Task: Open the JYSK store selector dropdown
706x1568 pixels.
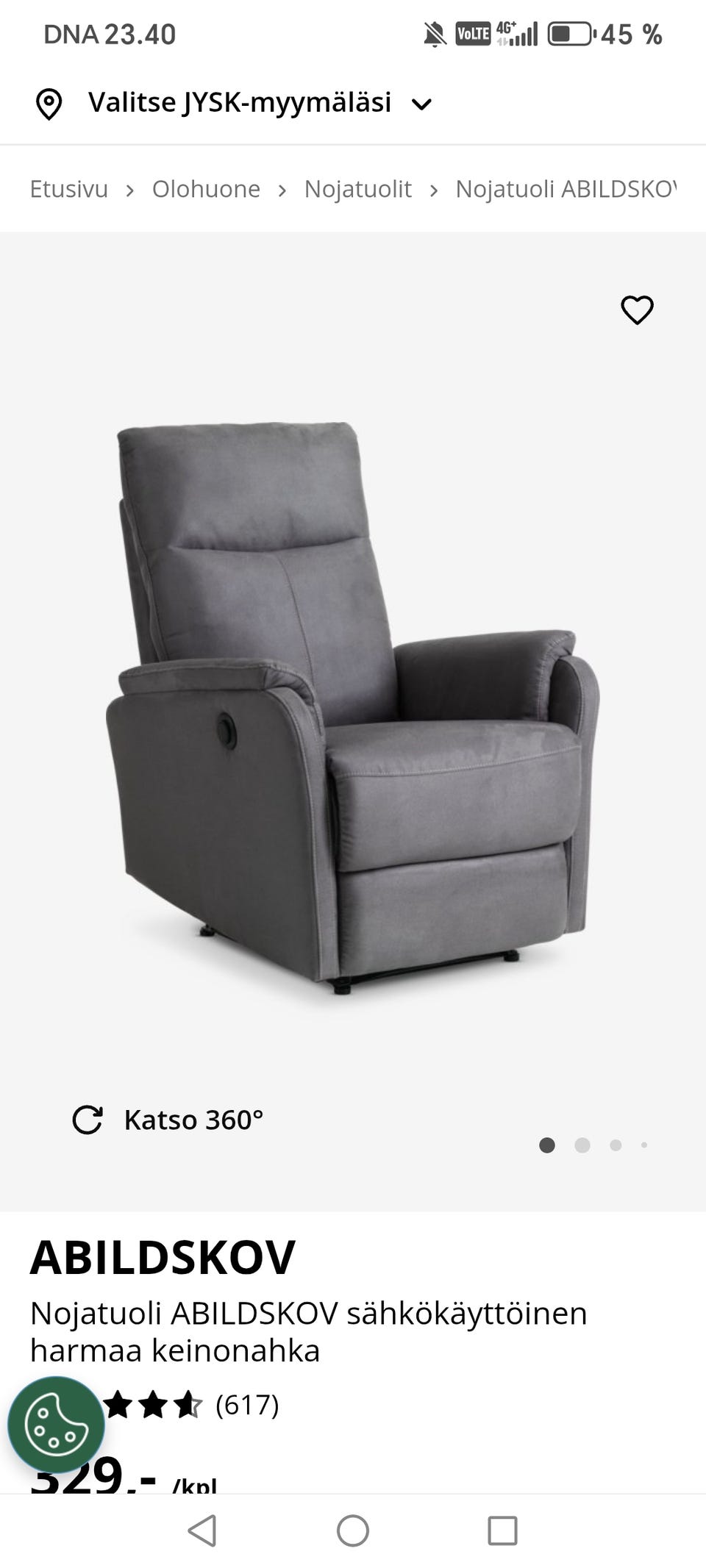Action: [239, 103]
